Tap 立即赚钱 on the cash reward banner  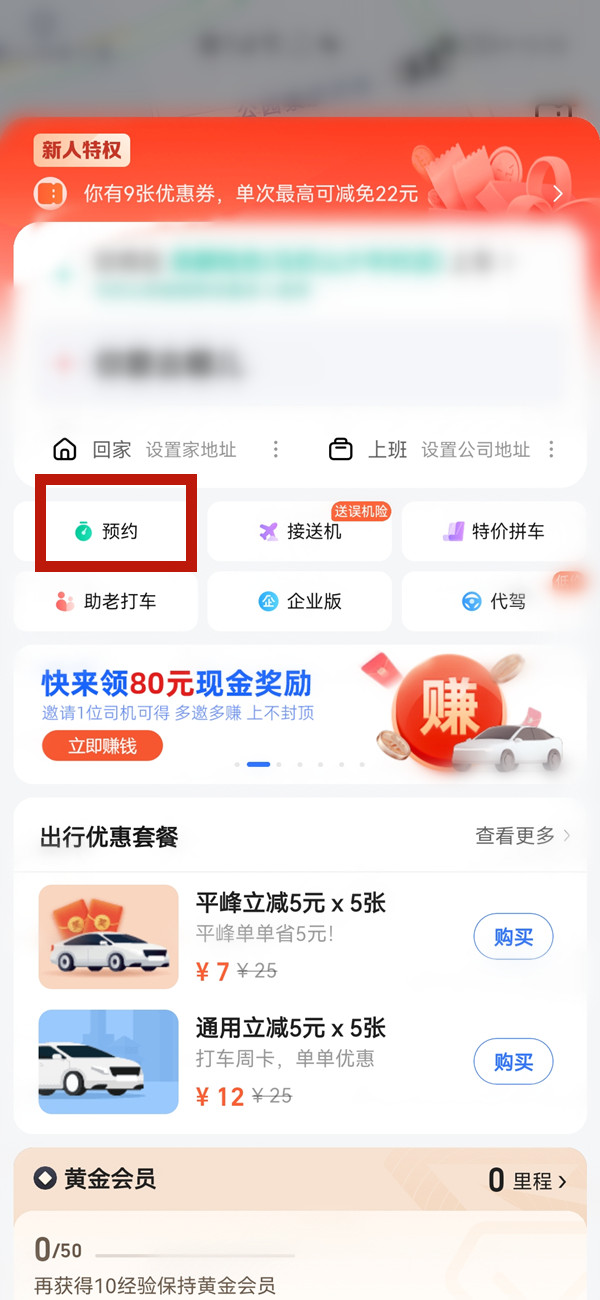point(102,745)
